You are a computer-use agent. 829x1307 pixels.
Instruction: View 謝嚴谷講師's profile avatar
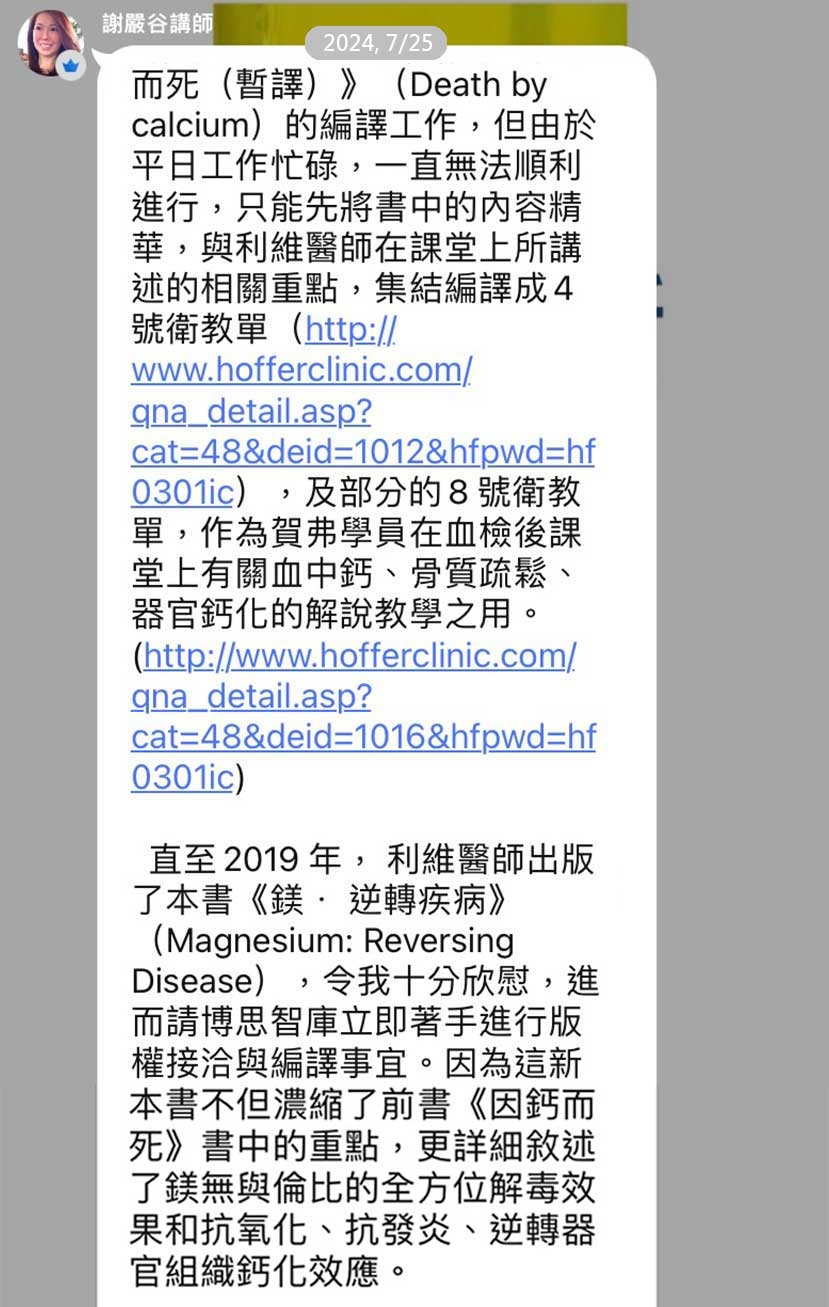[49, 42]
